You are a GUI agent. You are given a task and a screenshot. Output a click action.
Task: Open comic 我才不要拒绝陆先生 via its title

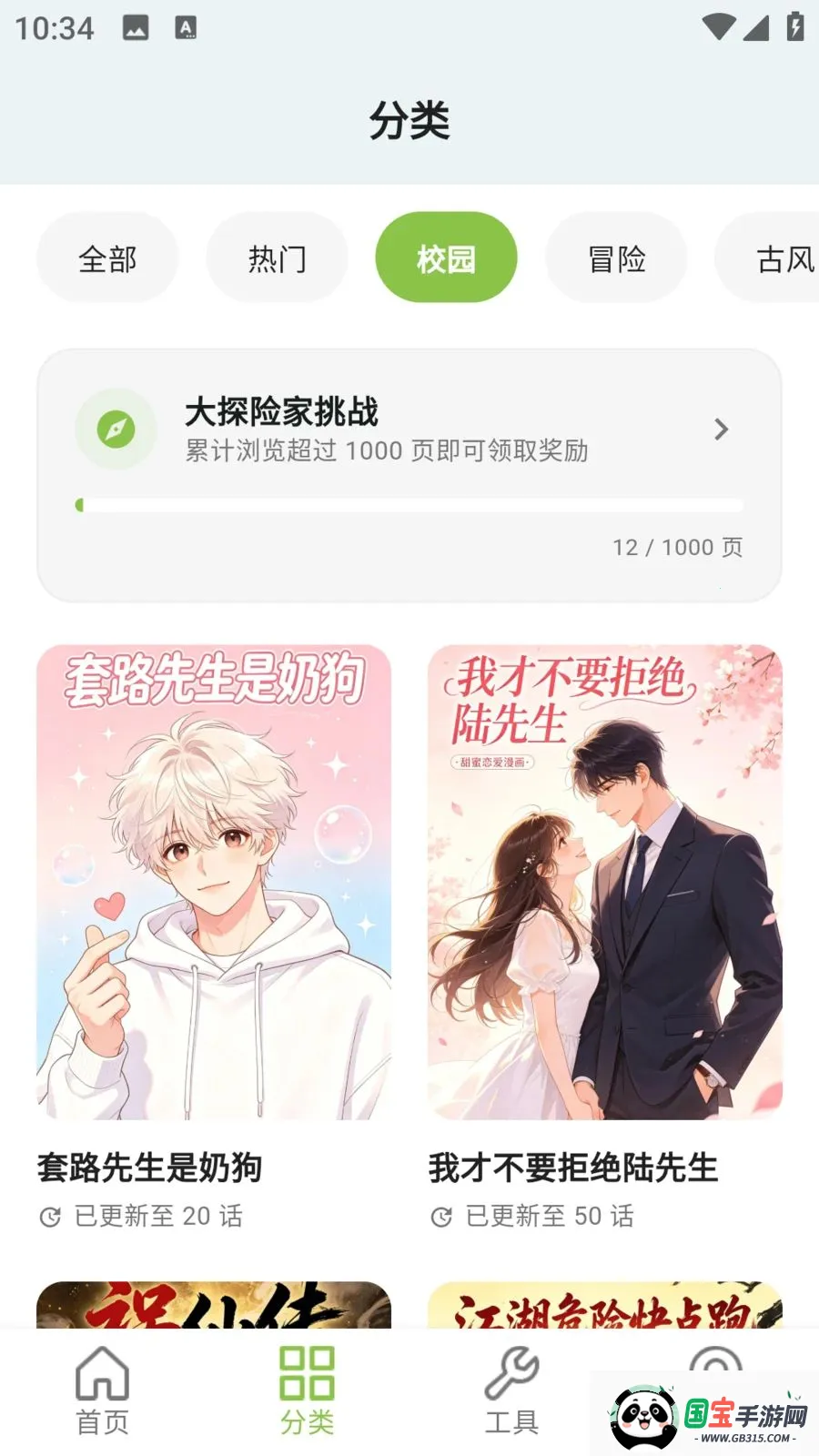coord(572,1168)
